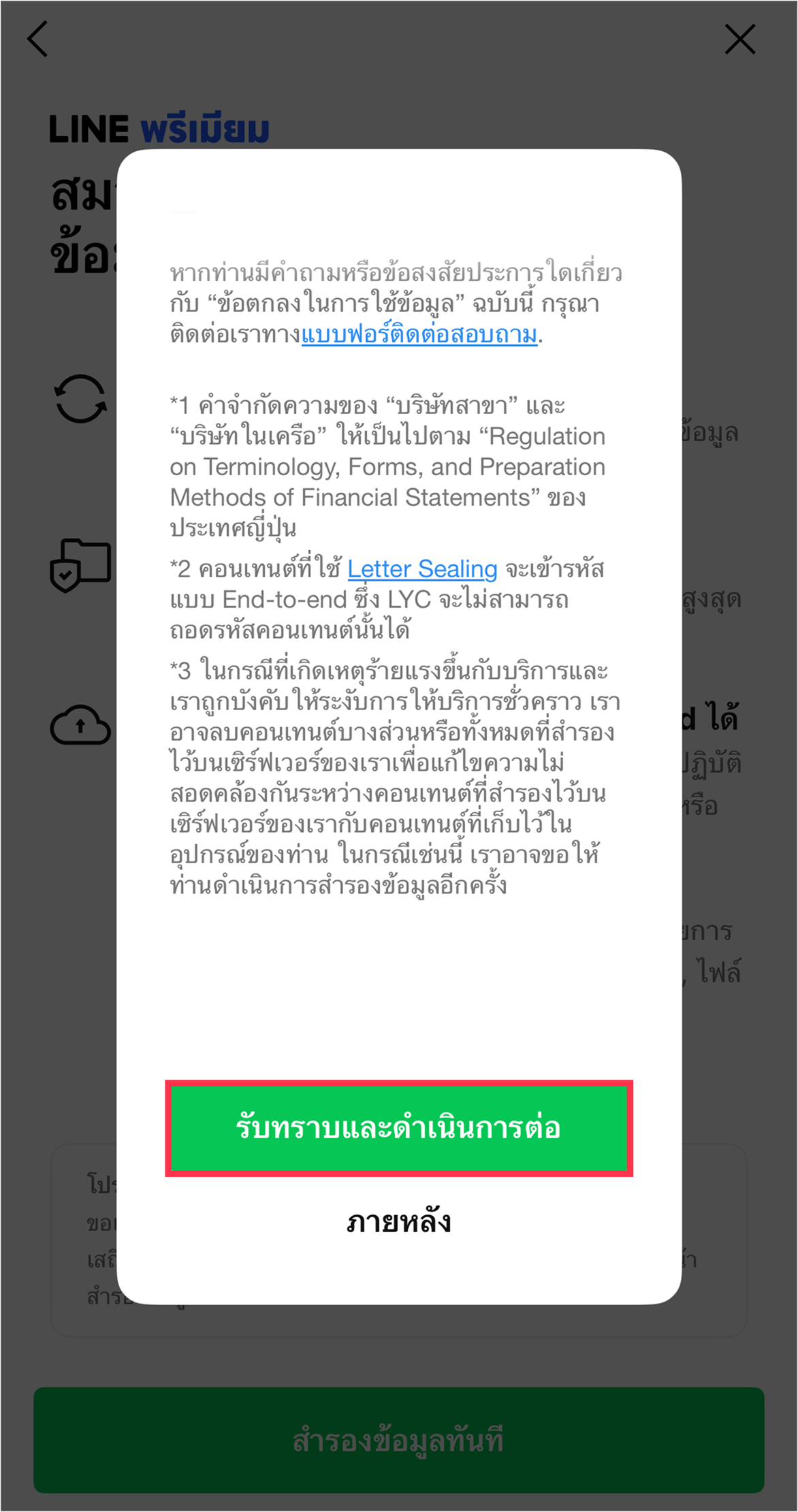
Task: Open the Letter Sealing link
Action: 422,568
